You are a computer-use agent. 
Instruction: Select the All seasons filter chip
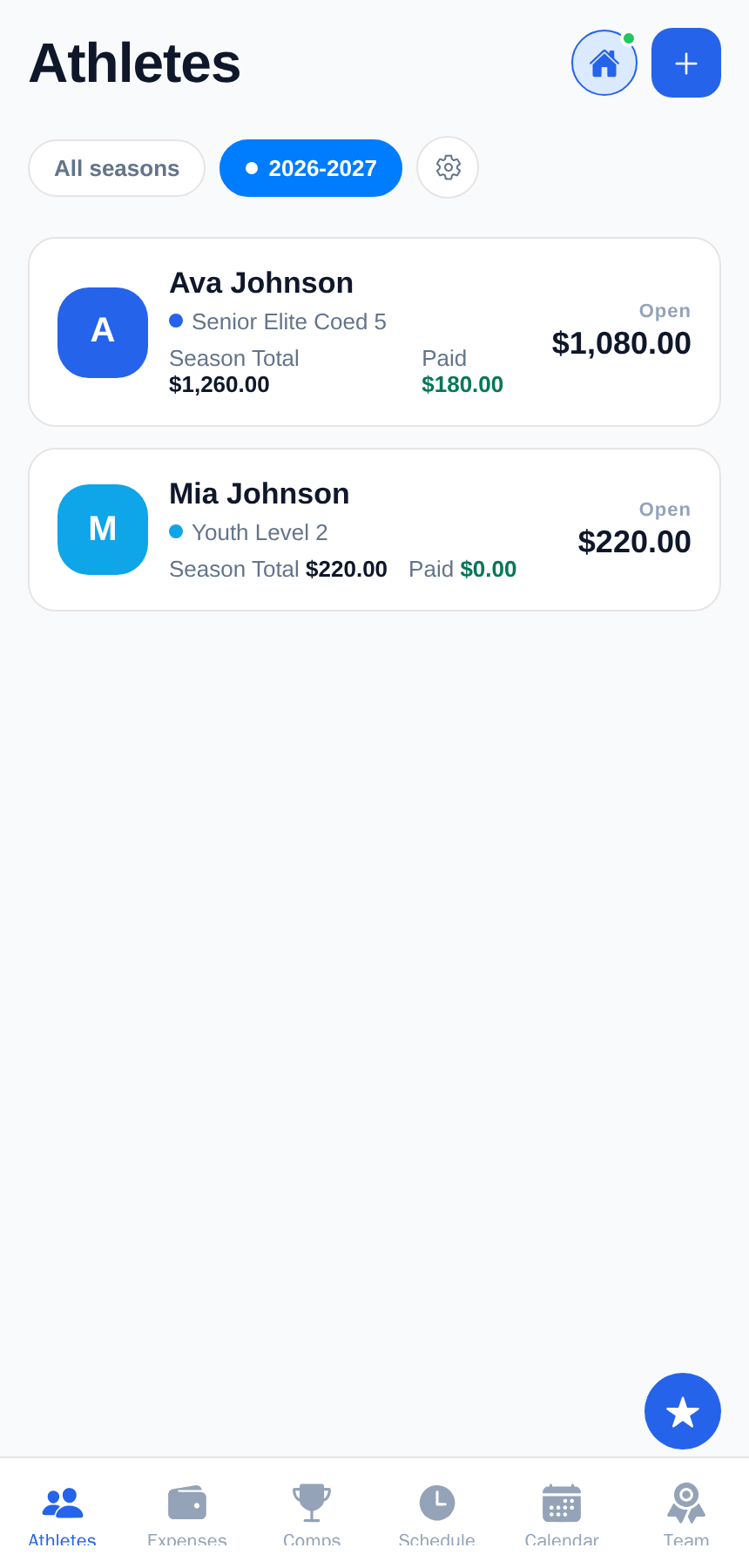point(117,168)
